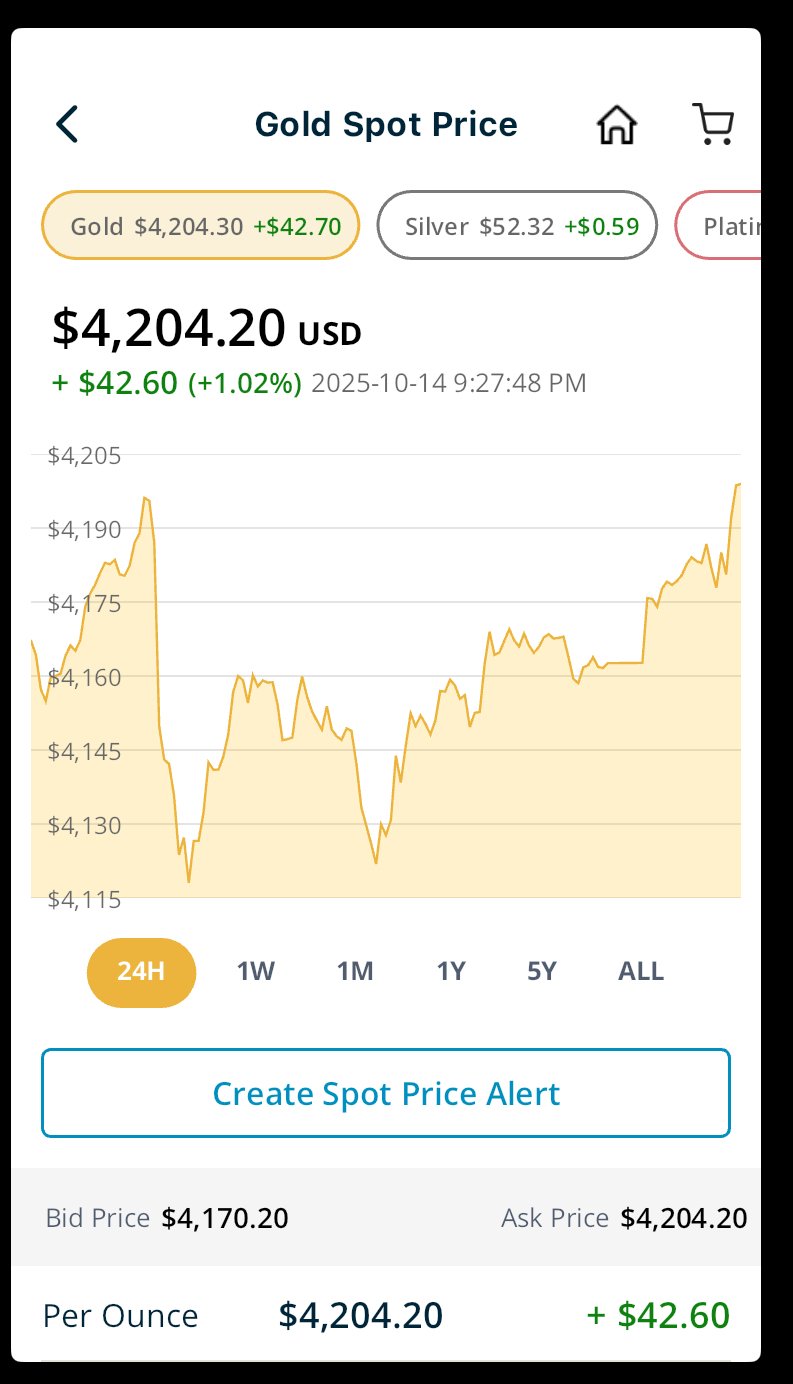View the ALL time chart range
Viewport: 793px width, 1384px height.
641,971
